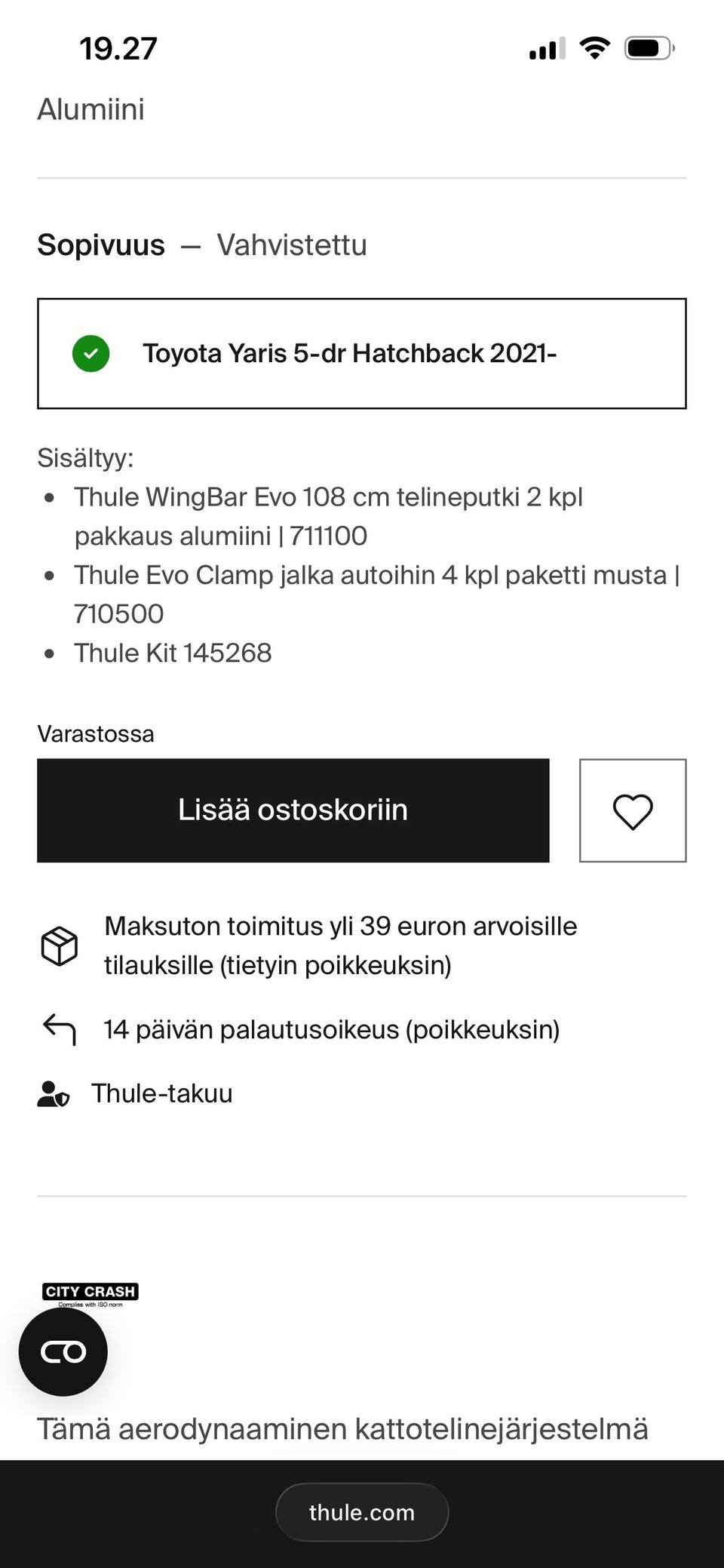Tap the battery indicator in the status bar
Image resolution: width=724 pixels, height=1568 pixels.
click(650, 47)
